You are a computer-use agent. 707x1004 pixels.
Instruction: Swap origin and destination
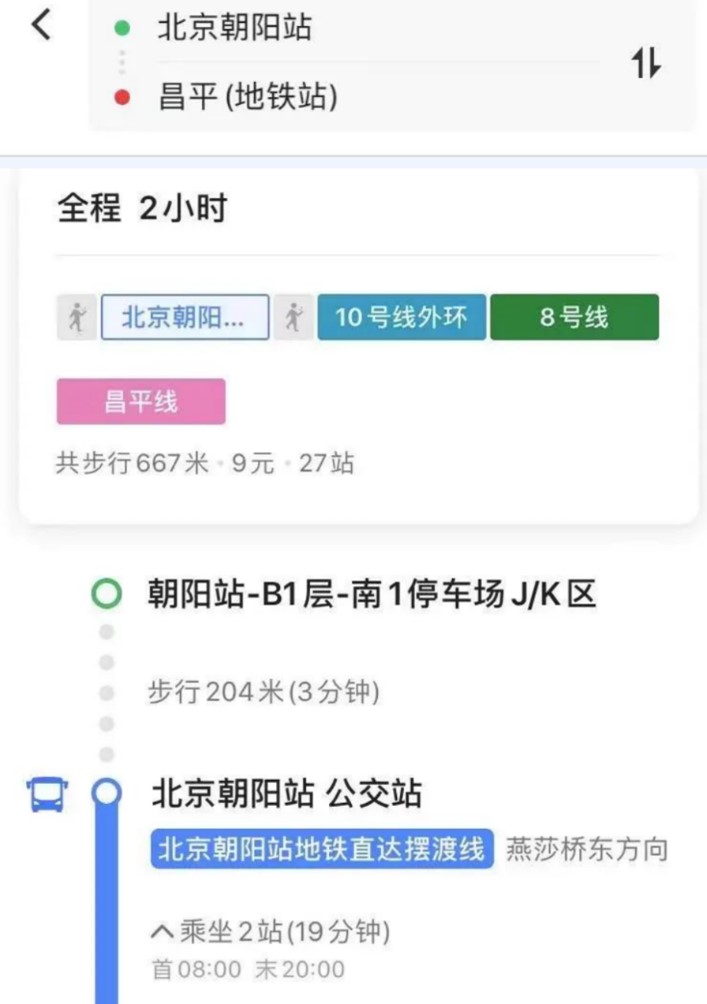click(646, 64)
